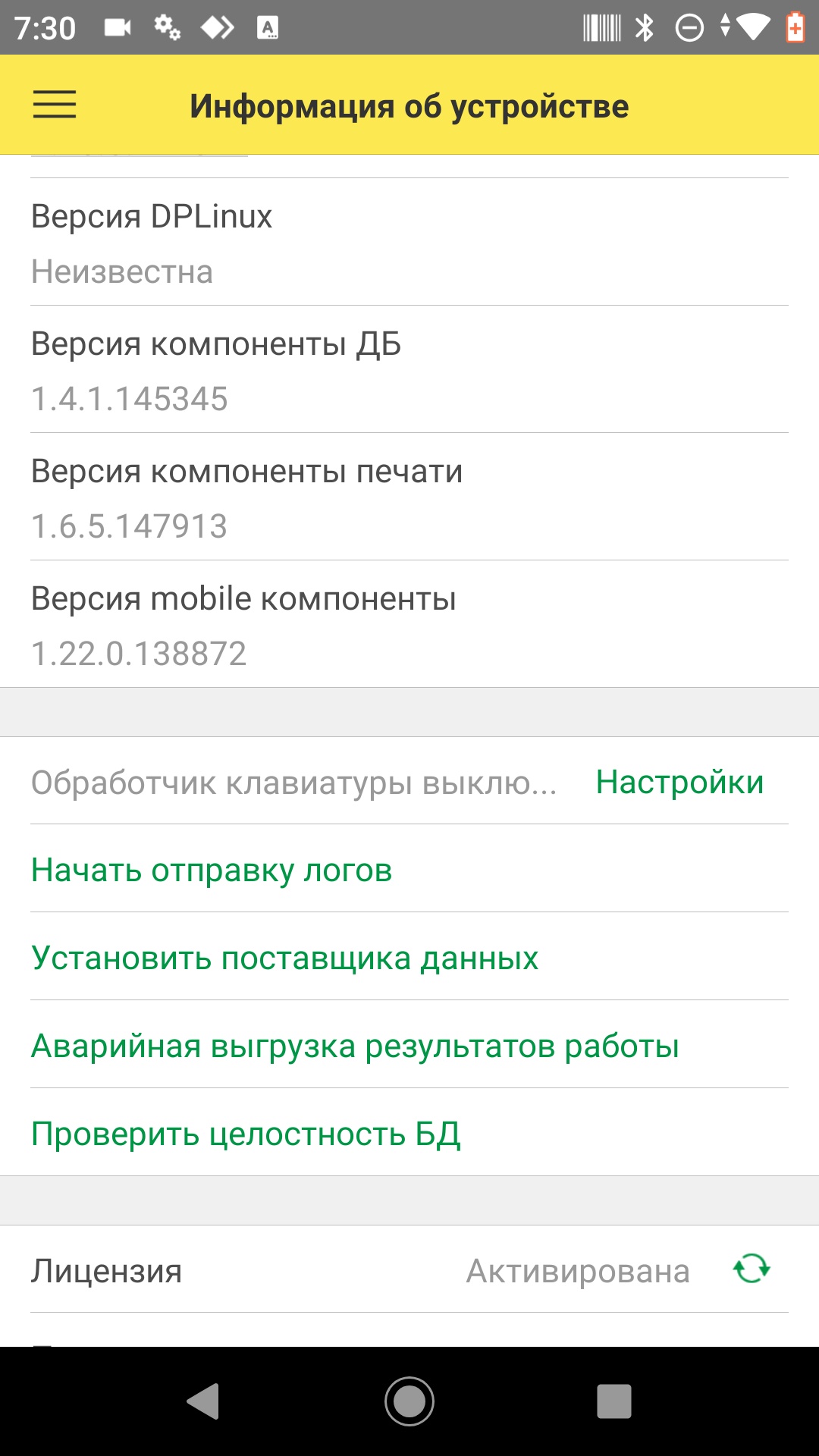The width and height of the screenshot is (819, 1456).
Task: Run Аварийная выгрузка результатов работы
Action: coord(355,1046)
